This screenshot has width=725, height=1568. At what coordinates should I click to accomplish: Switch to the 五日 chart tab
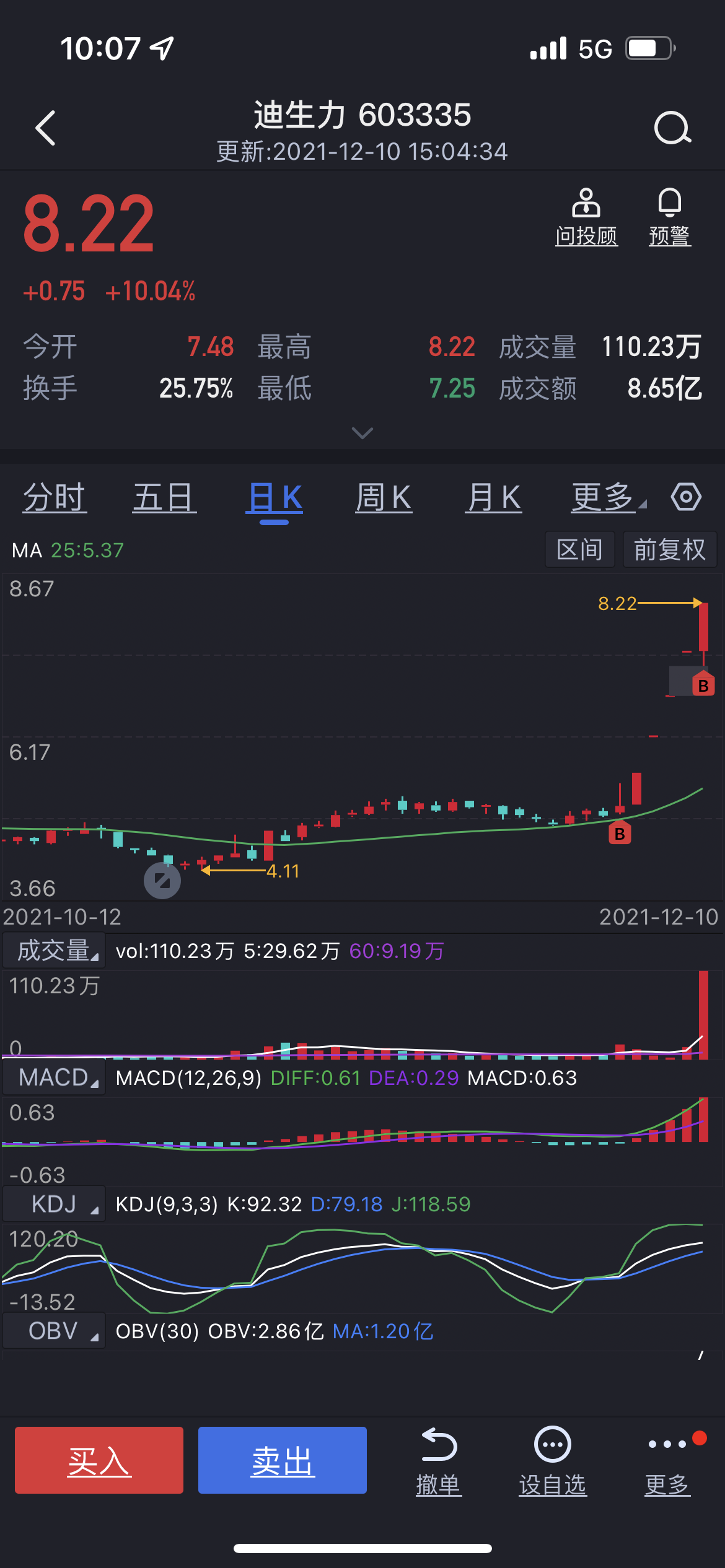click(165, 498)
